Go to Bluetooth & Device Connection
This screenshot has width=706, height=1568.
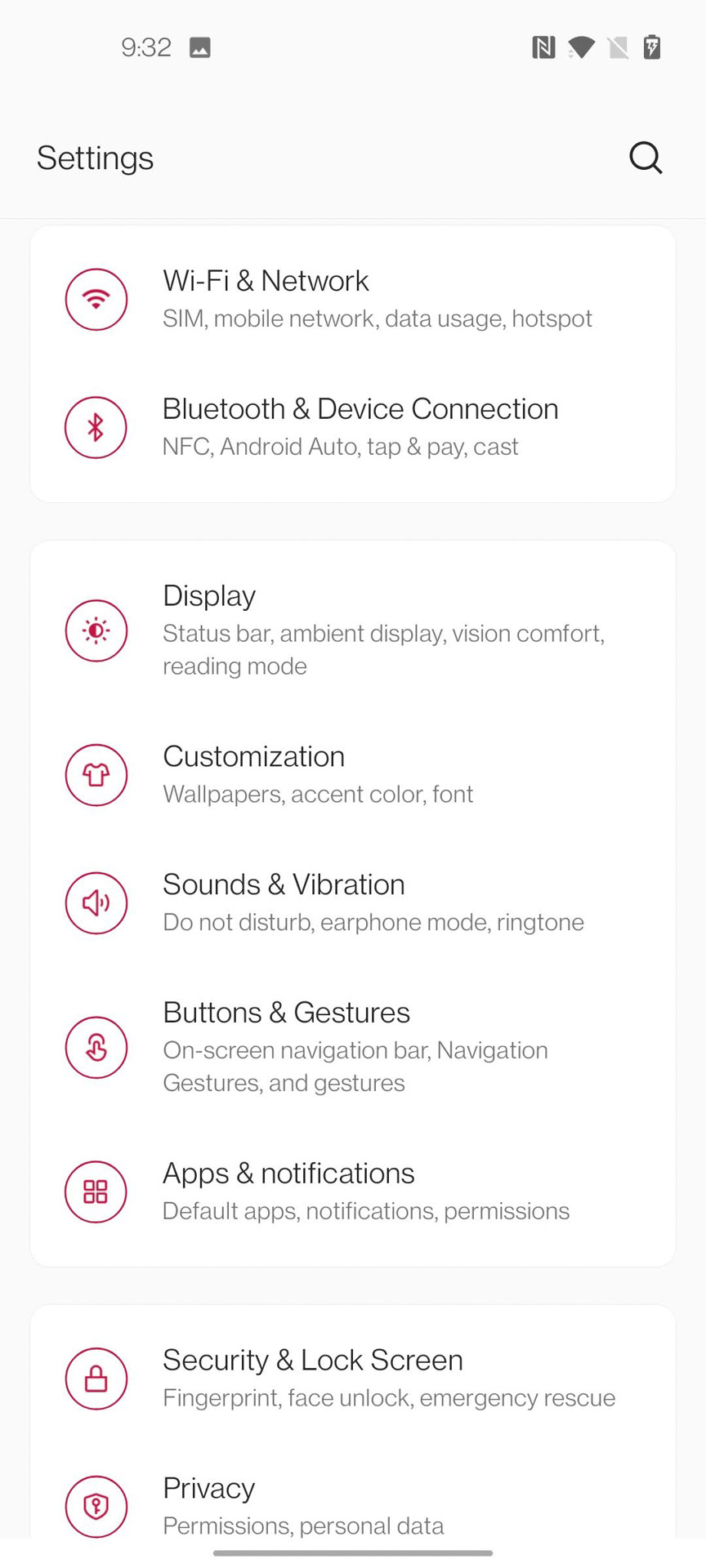(x=352, y=427)
